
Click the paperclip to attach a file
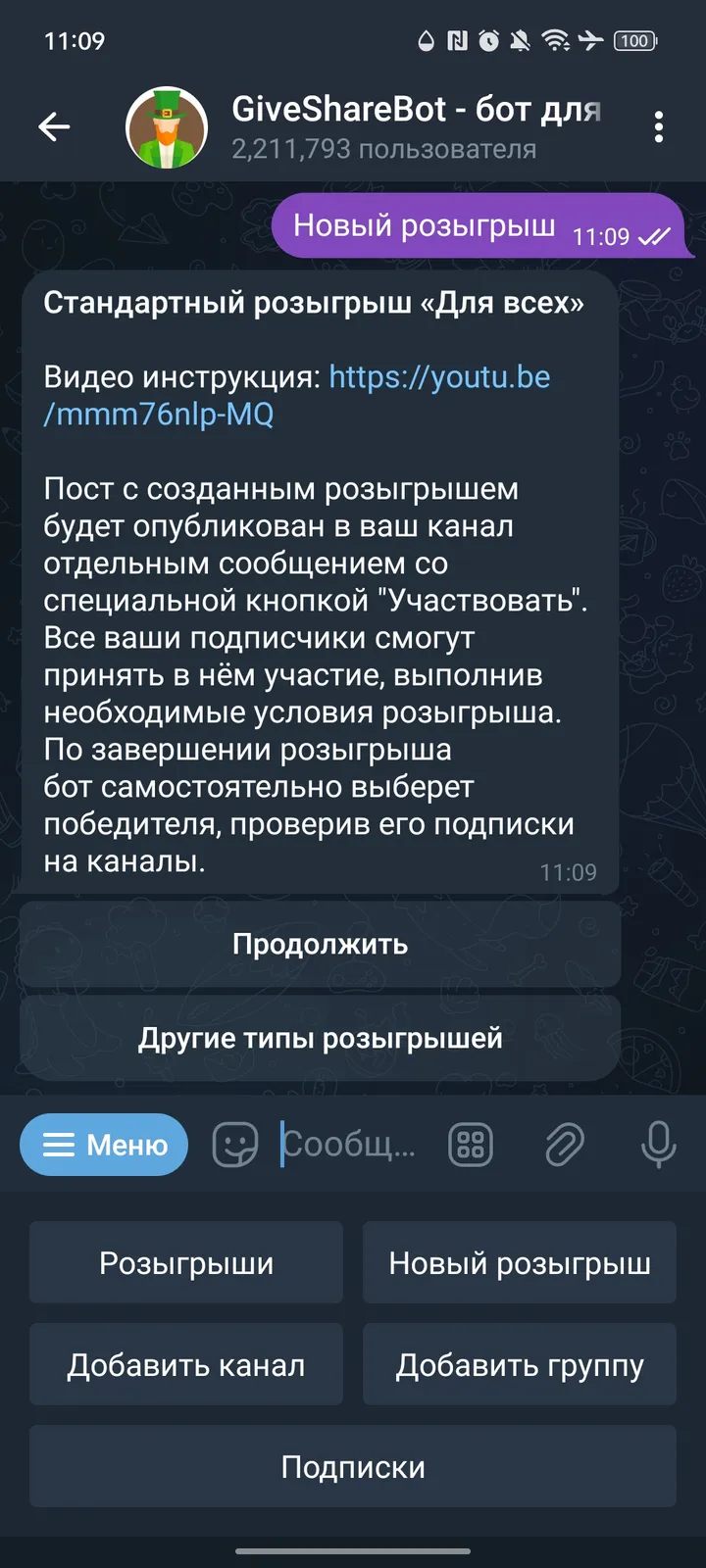pos(565,1144)
